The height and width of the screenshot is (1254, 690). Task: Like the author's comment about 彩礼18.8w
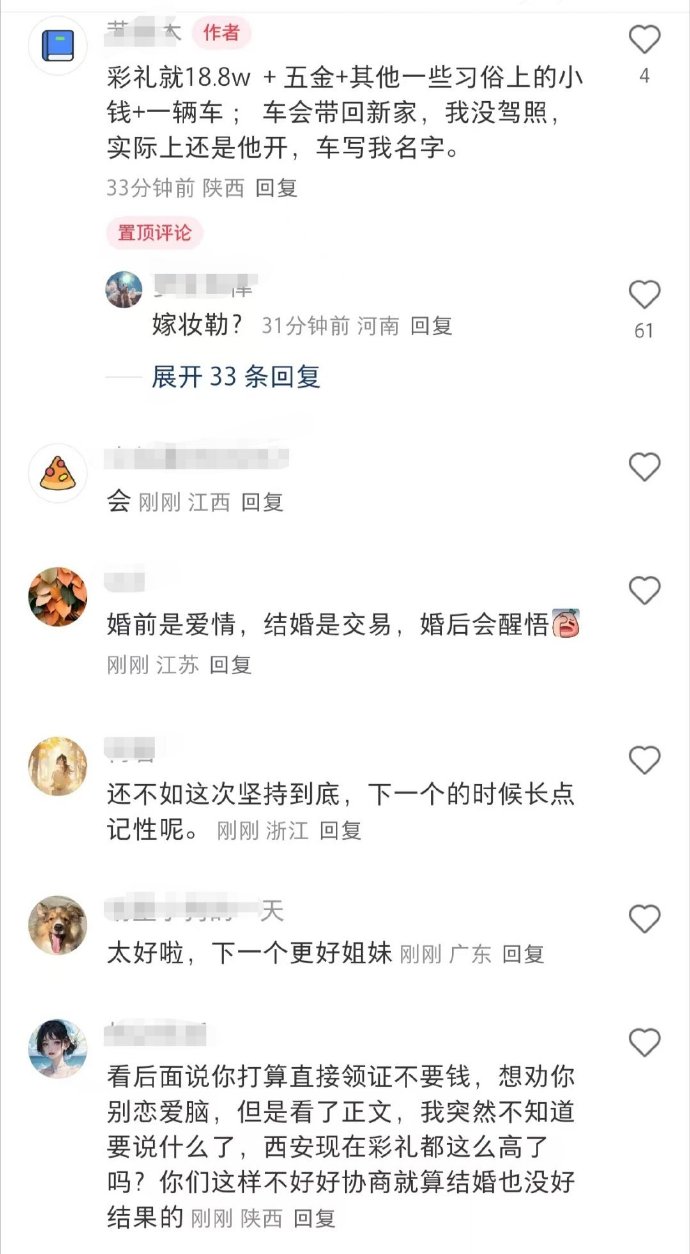(644, 40)
